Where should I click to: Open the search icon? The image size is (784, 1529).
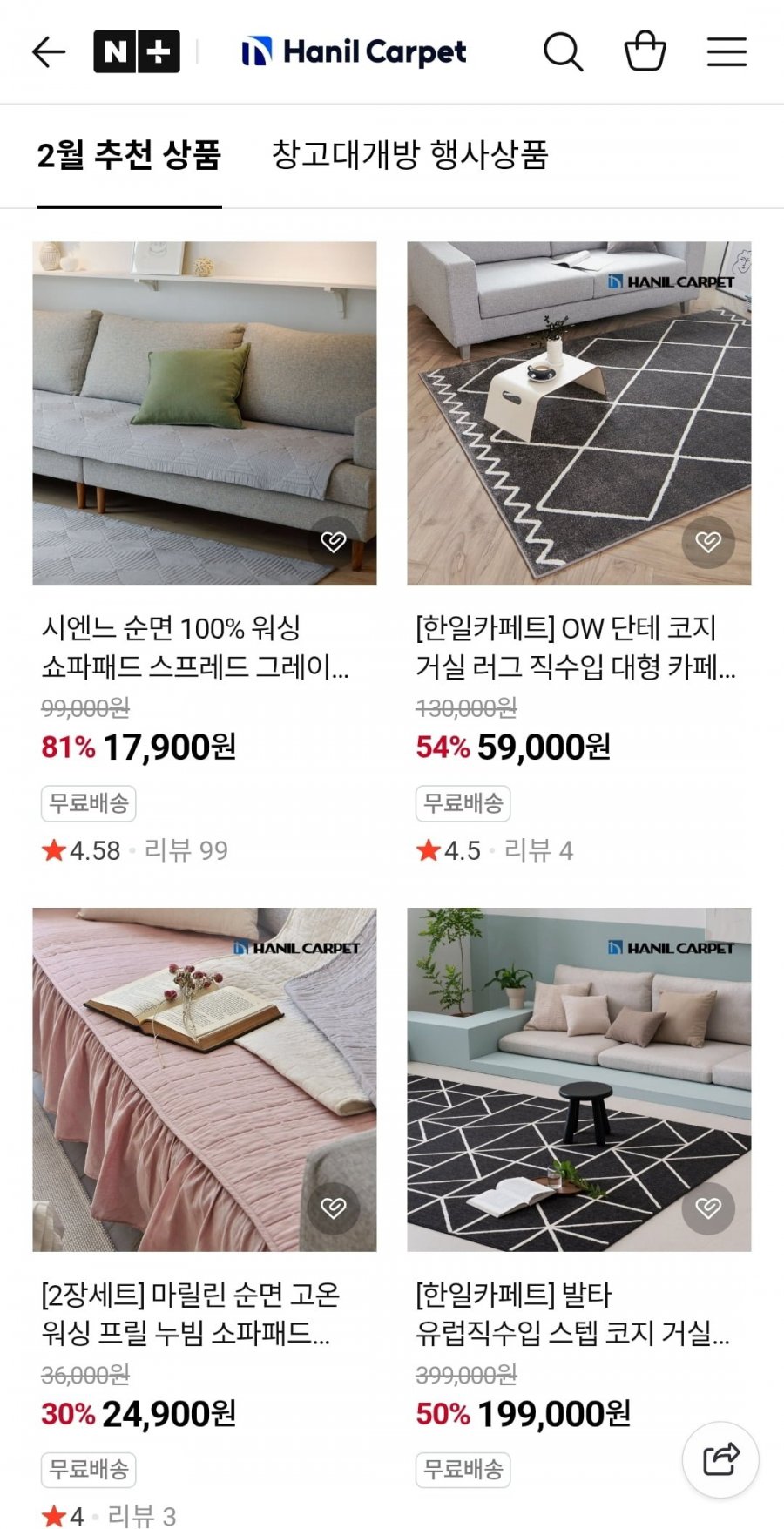[563, 52]
